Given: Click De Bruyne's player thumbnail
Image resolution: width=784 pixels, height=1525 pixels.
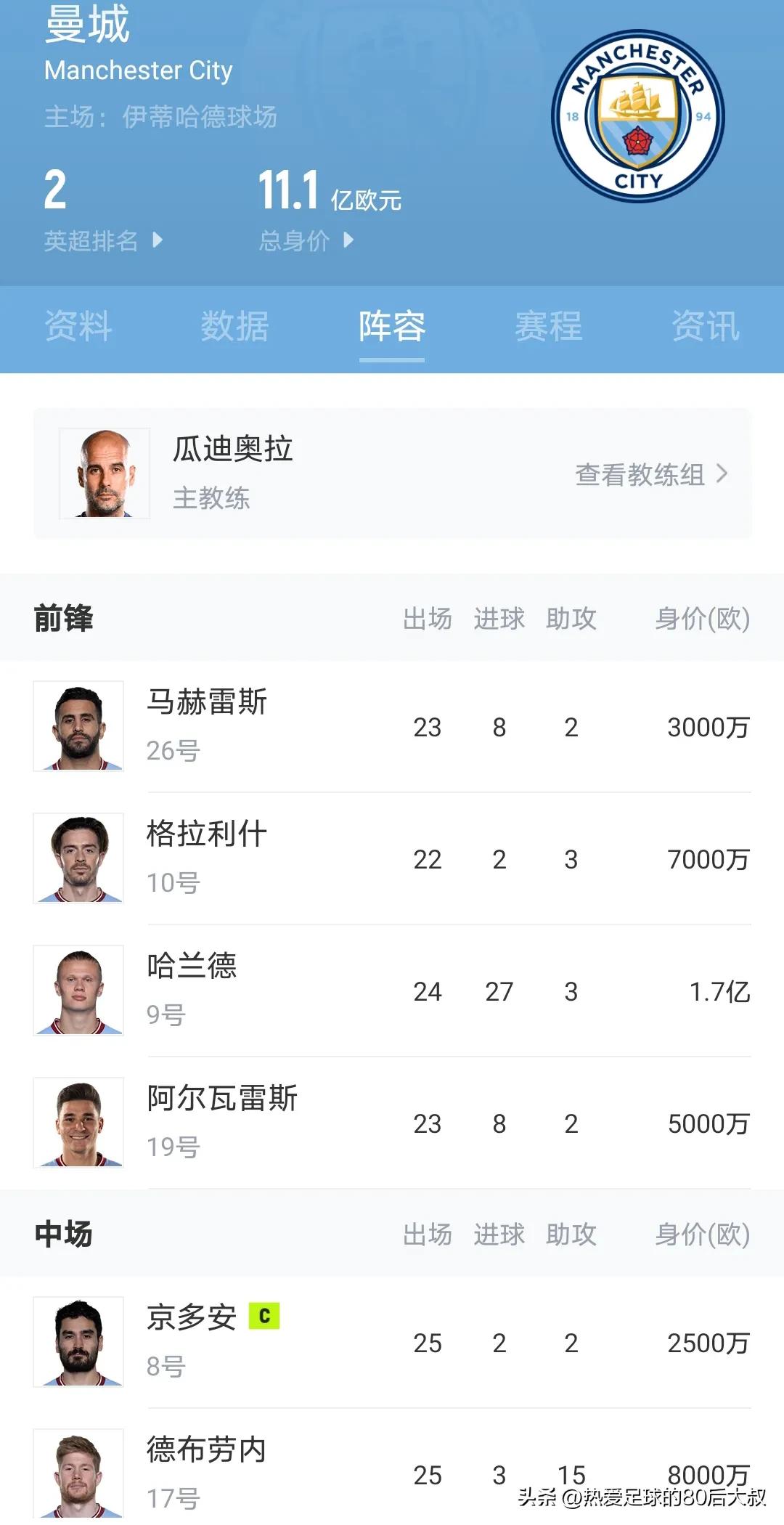Looking at the screenshot, I should point(78,1474).
